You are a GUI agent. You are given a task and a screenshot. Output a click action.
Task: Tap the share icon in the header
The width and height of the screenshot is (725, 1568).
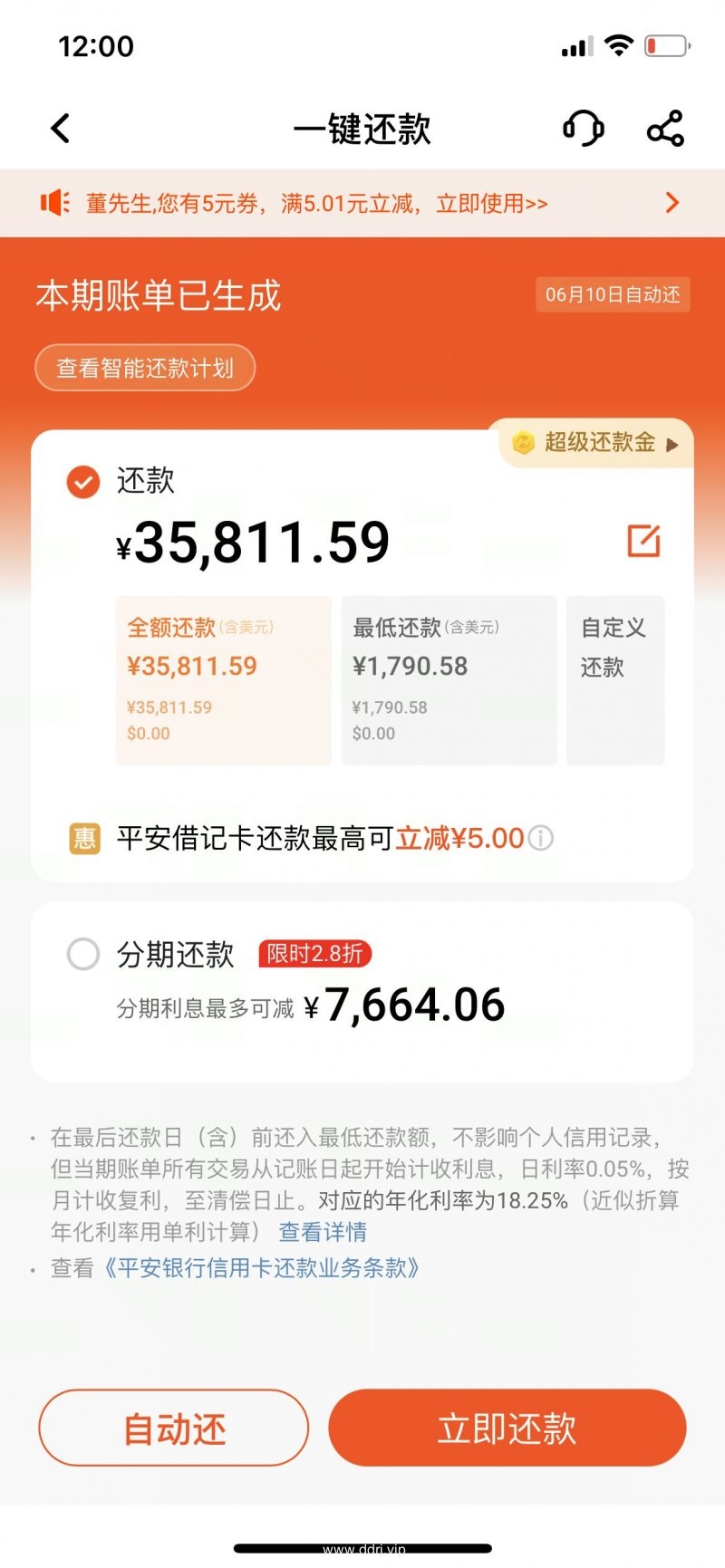(x=665, y=129)
